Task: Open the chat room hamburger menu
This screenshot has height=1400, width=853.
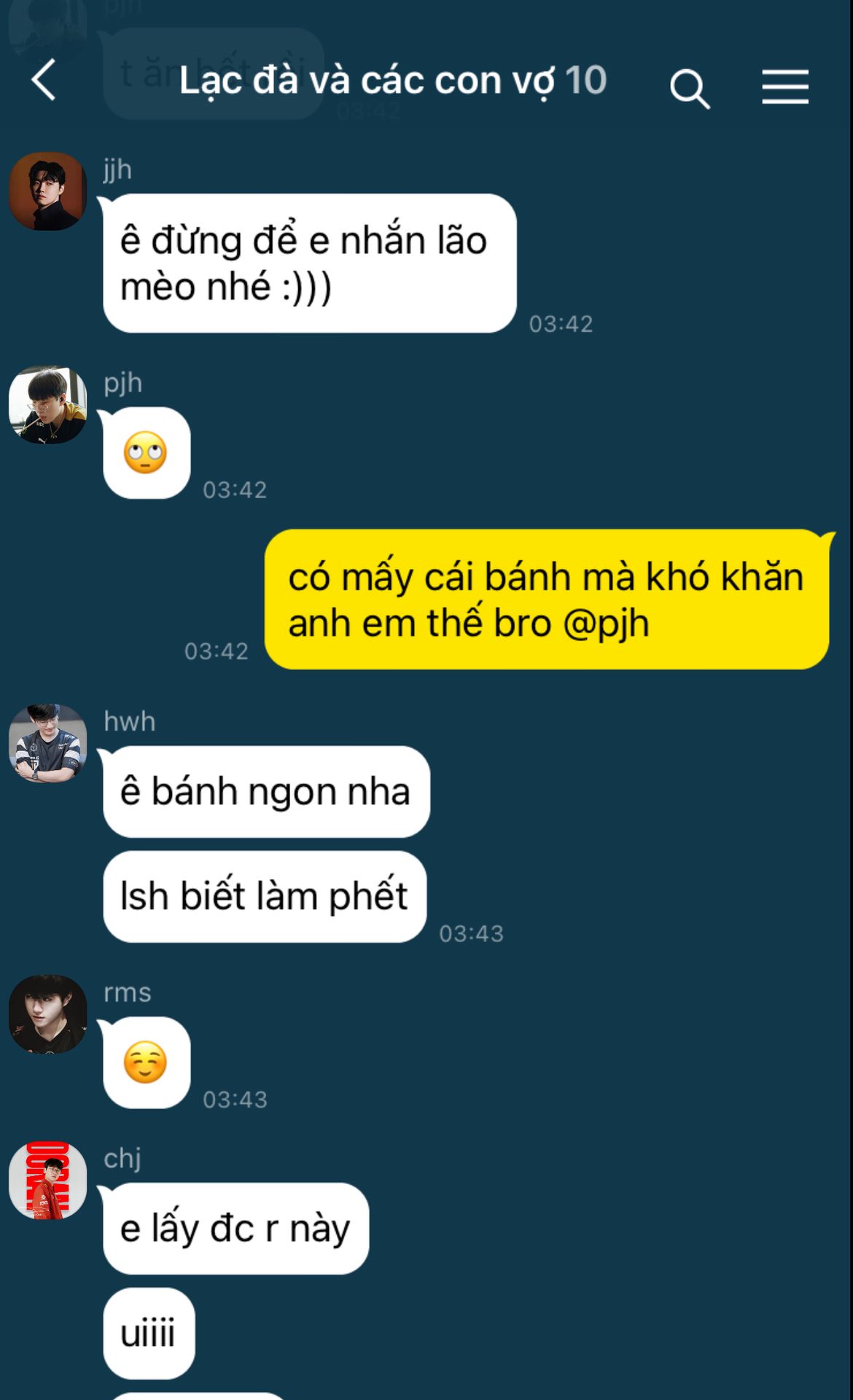Action: (785, 87)
